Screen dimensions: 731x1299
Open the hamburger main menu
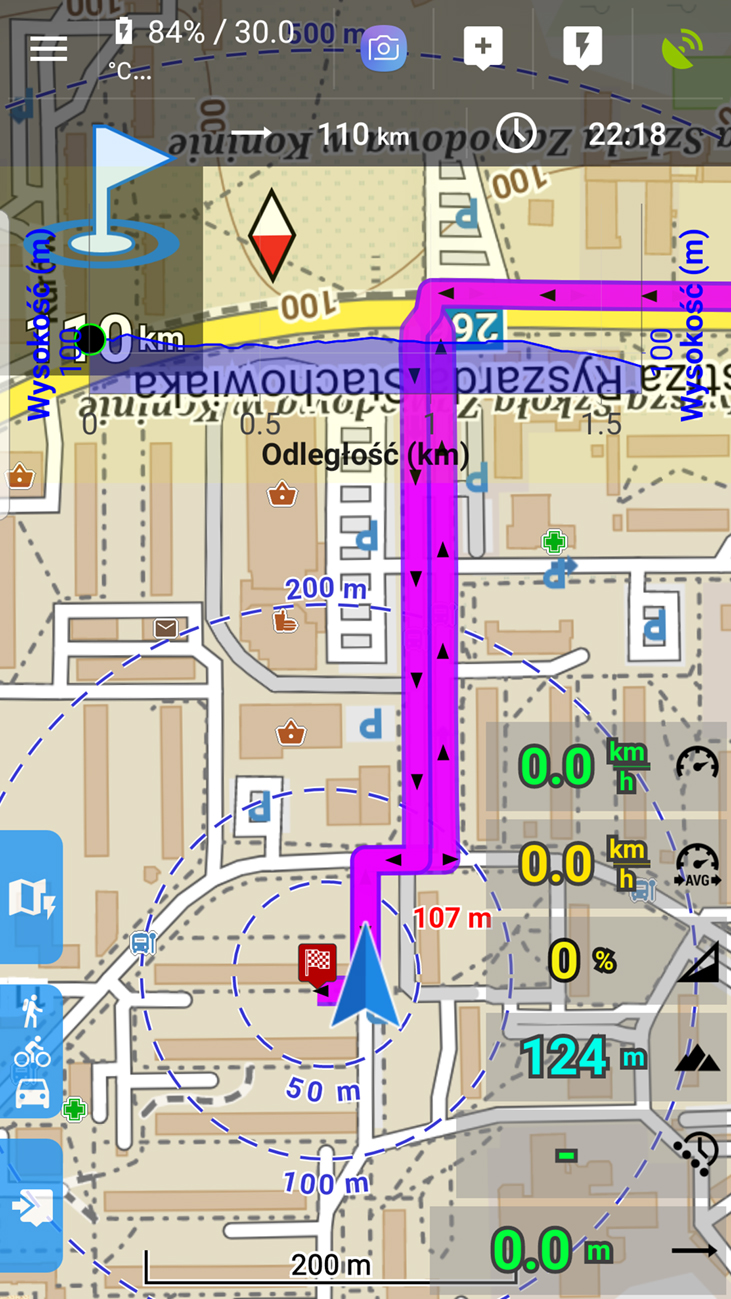48,49
